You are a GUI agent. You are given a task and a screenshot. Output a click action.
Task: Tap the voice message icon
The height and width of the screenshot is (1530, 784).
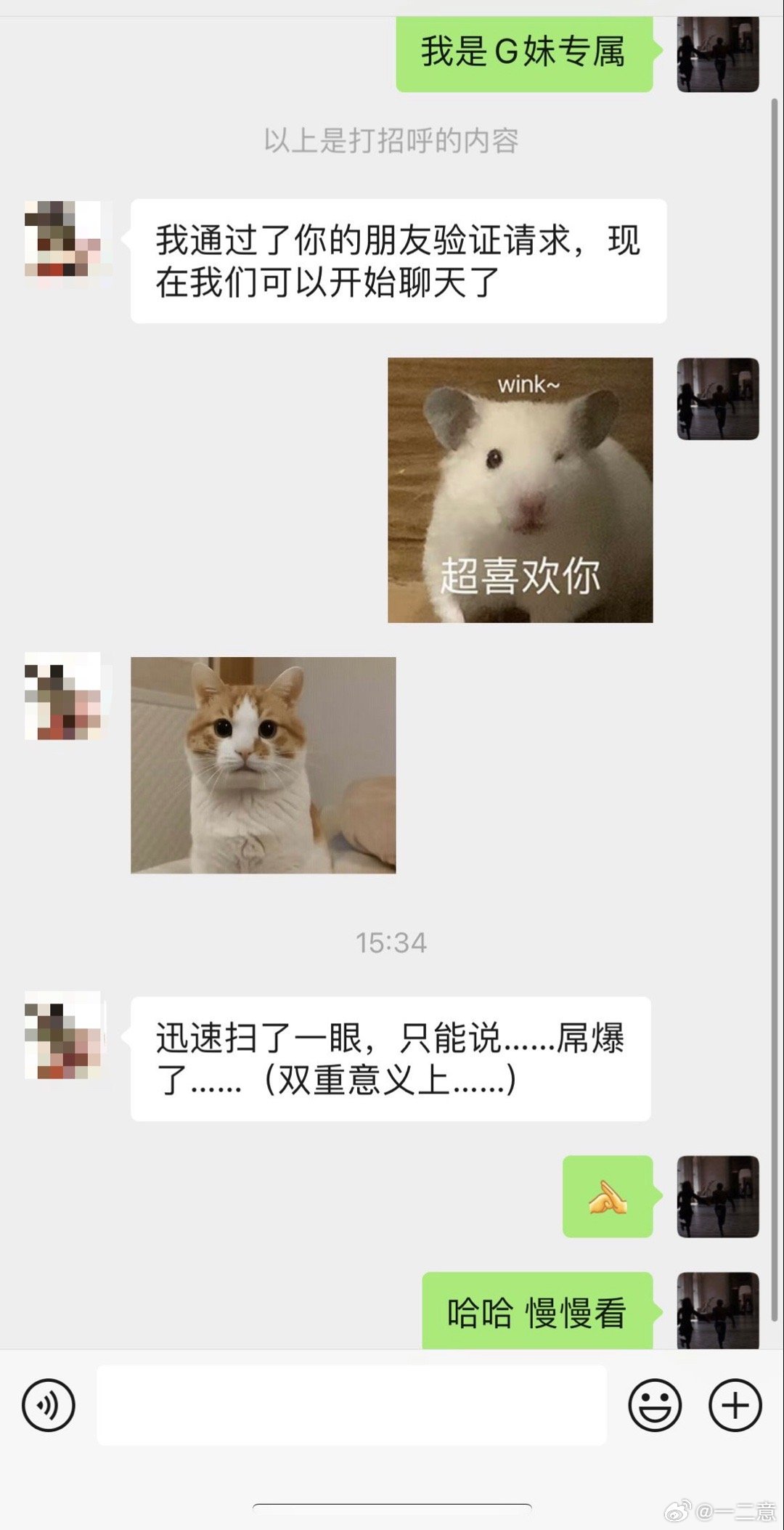(x=48, y=1404)
